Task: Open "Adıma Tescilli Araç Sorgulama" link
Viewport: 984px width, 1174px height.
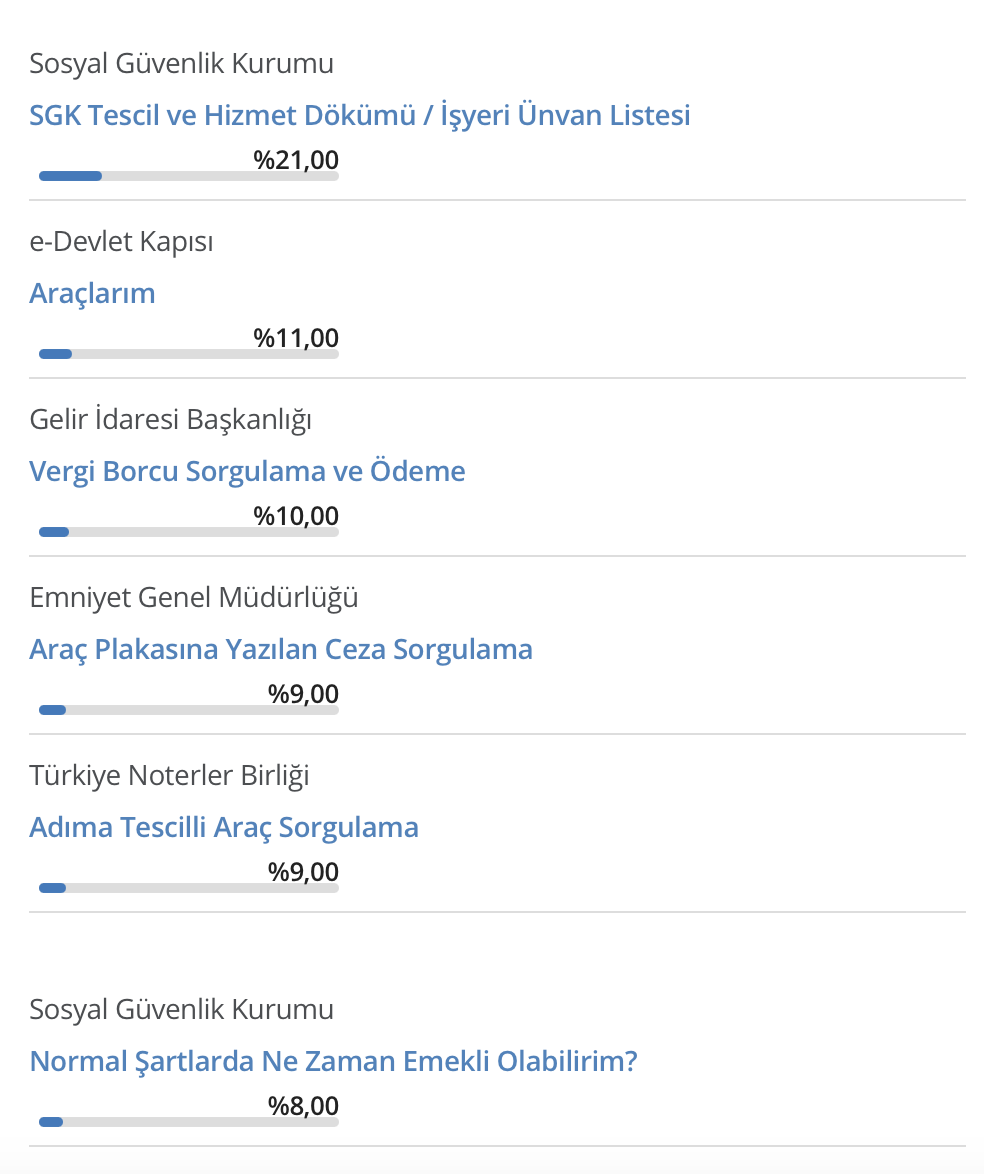Action: click(x=224, y=826)
